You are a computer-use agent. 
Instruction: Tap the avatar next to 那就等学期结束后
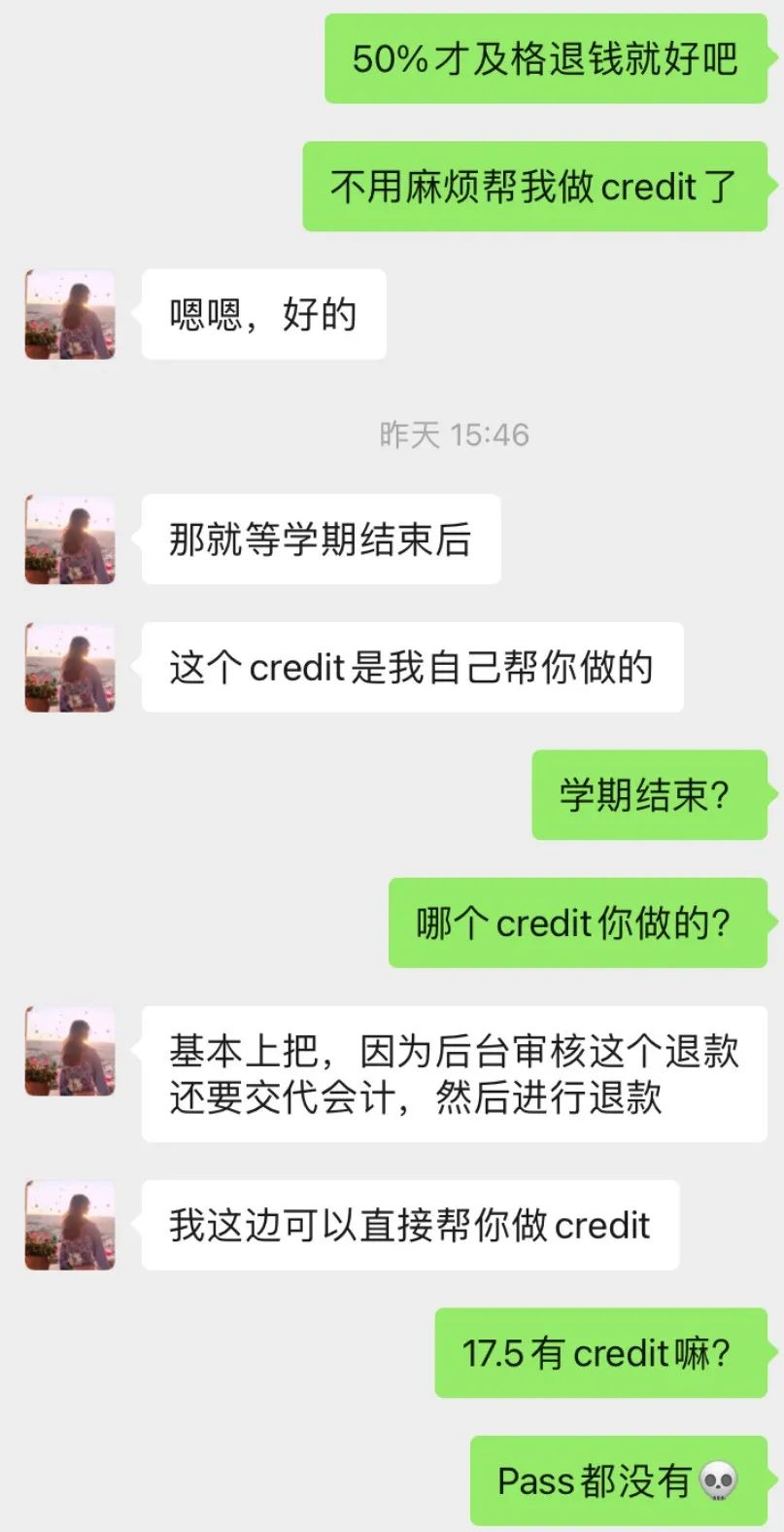click(70, 540)
